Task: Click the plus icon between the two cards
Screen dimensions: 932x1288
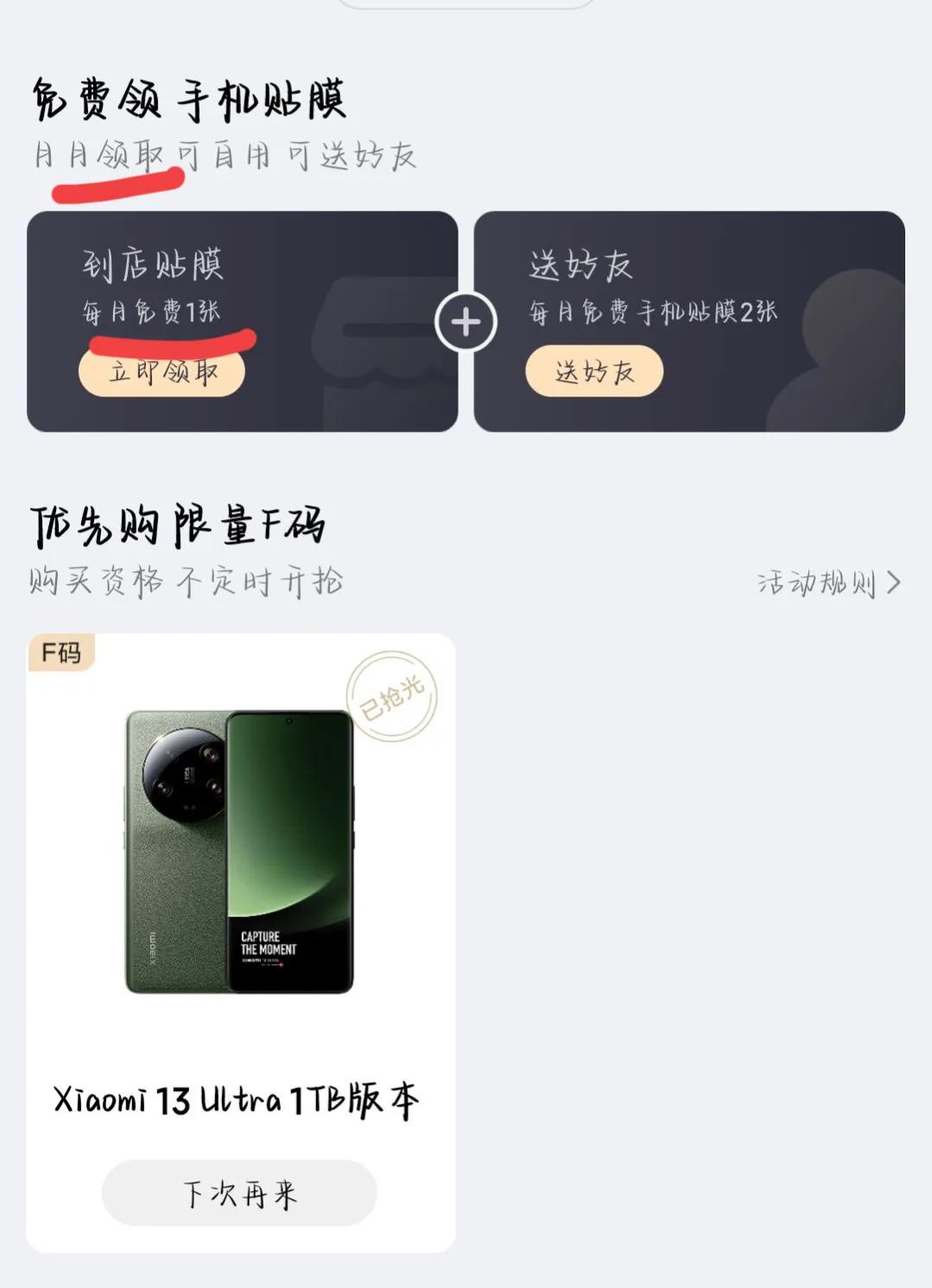Action: click(466, 320)
